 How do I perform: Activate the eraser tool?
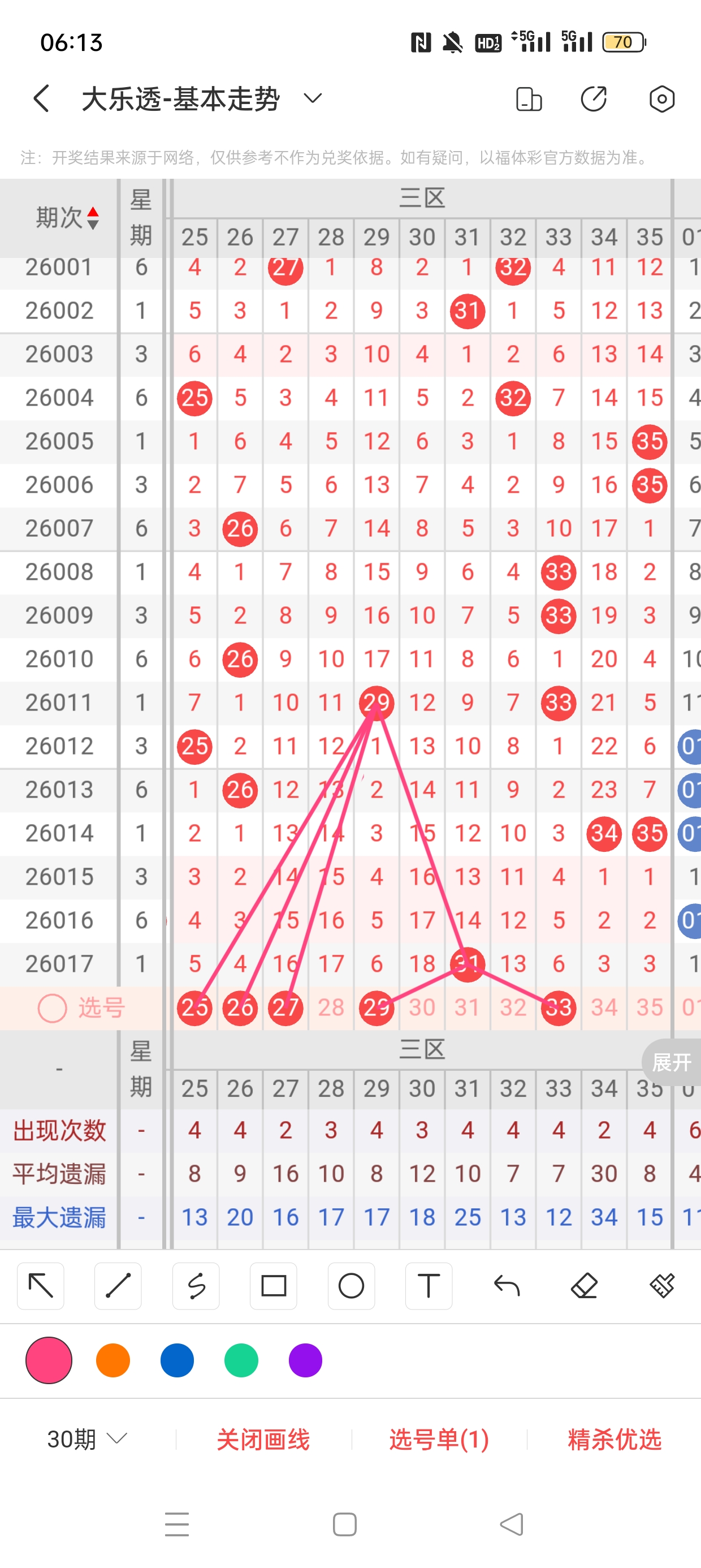pos(584,1286)
